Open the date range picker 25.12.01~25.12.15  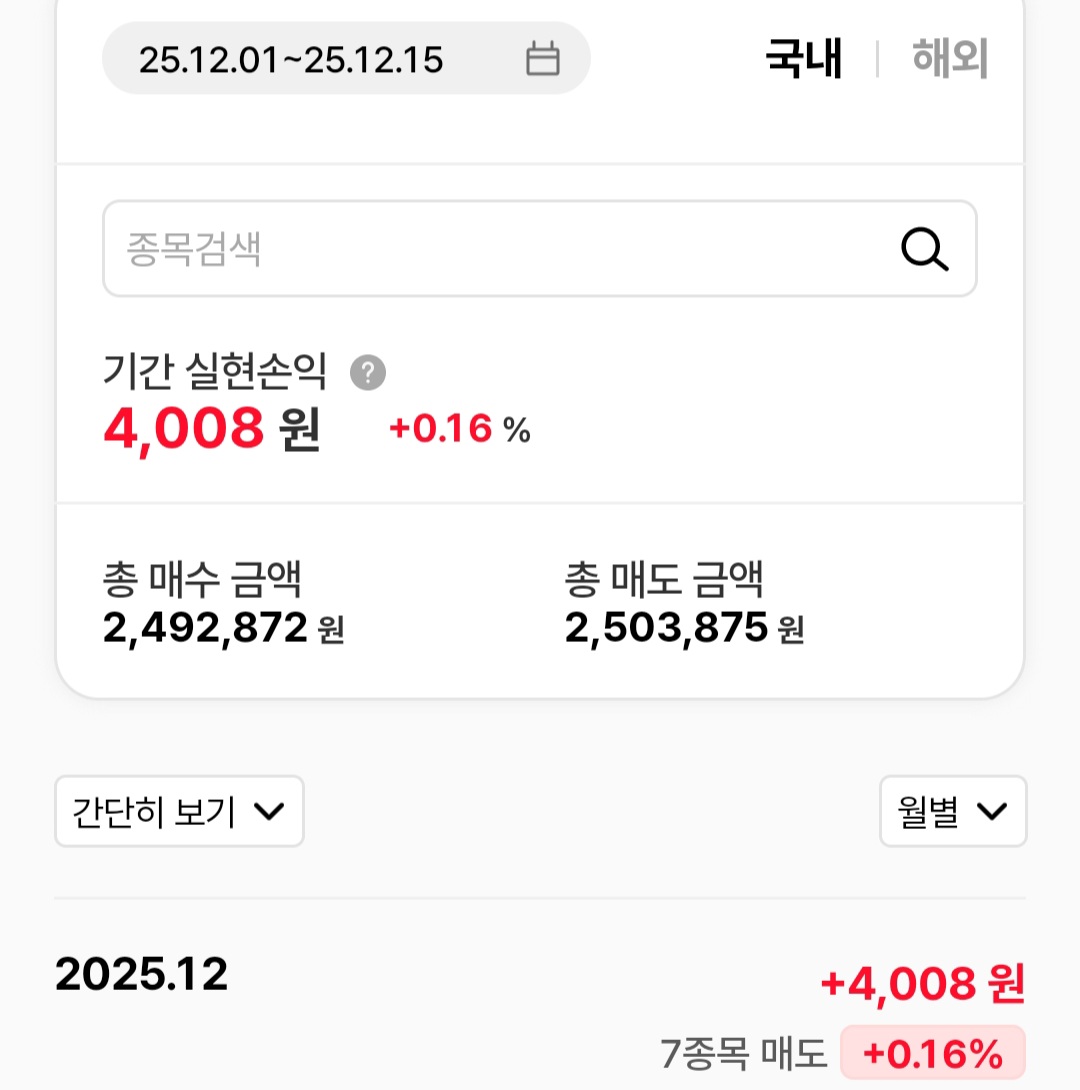point(346,59)
